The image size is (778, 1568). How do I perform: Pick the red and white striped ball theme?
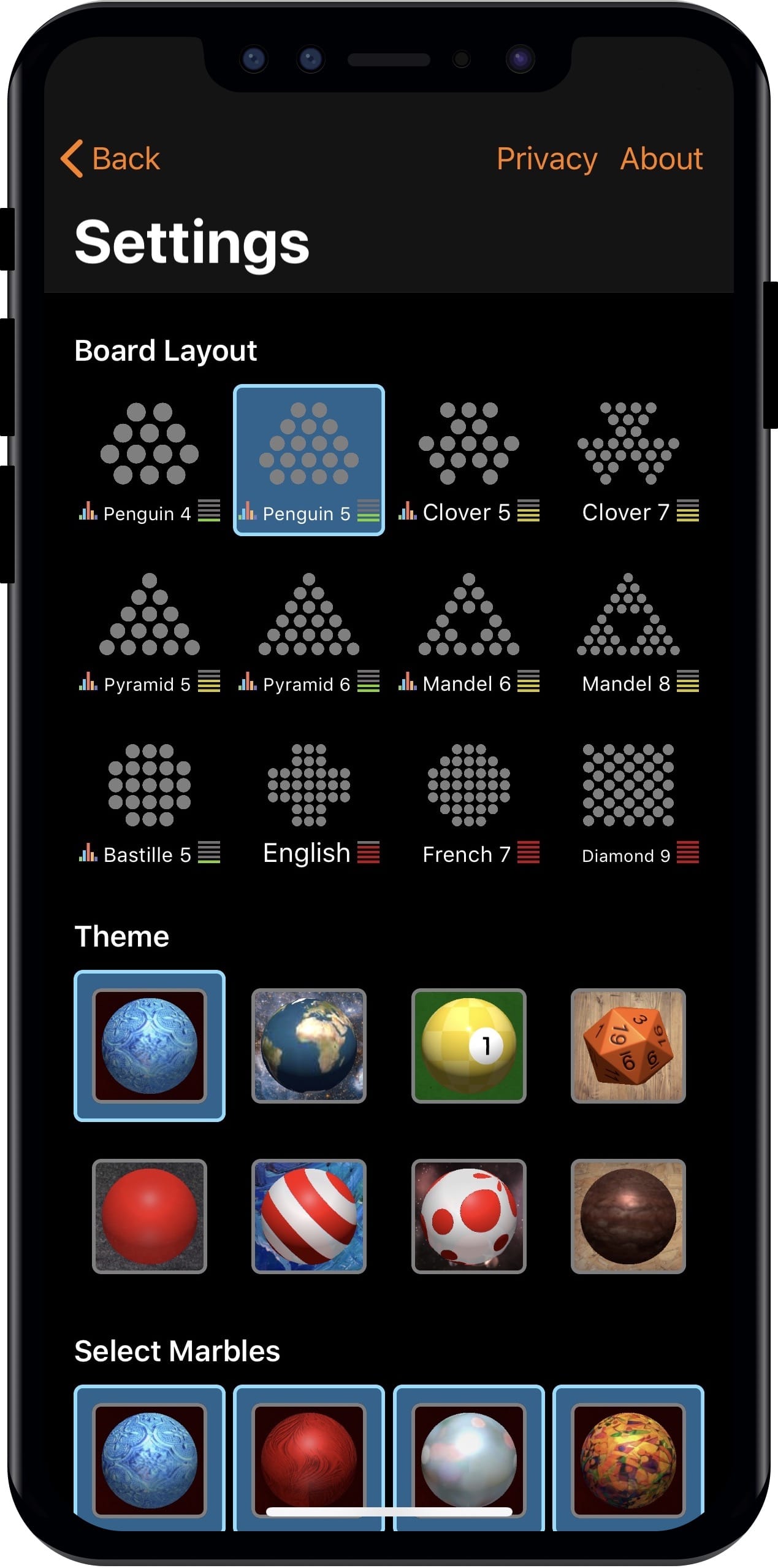309,1216
